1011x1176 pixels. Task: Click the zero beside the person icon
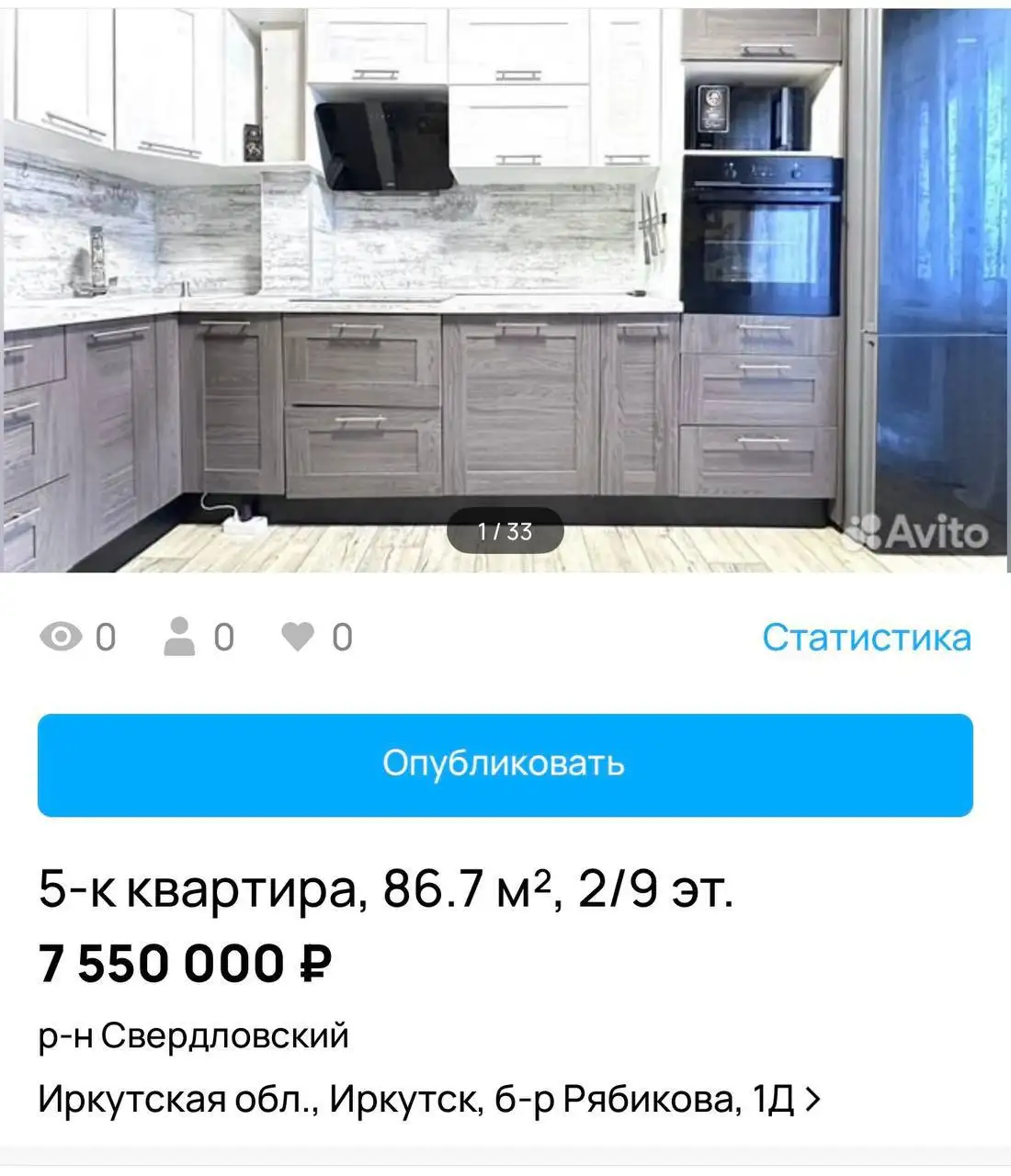(222, 634)
